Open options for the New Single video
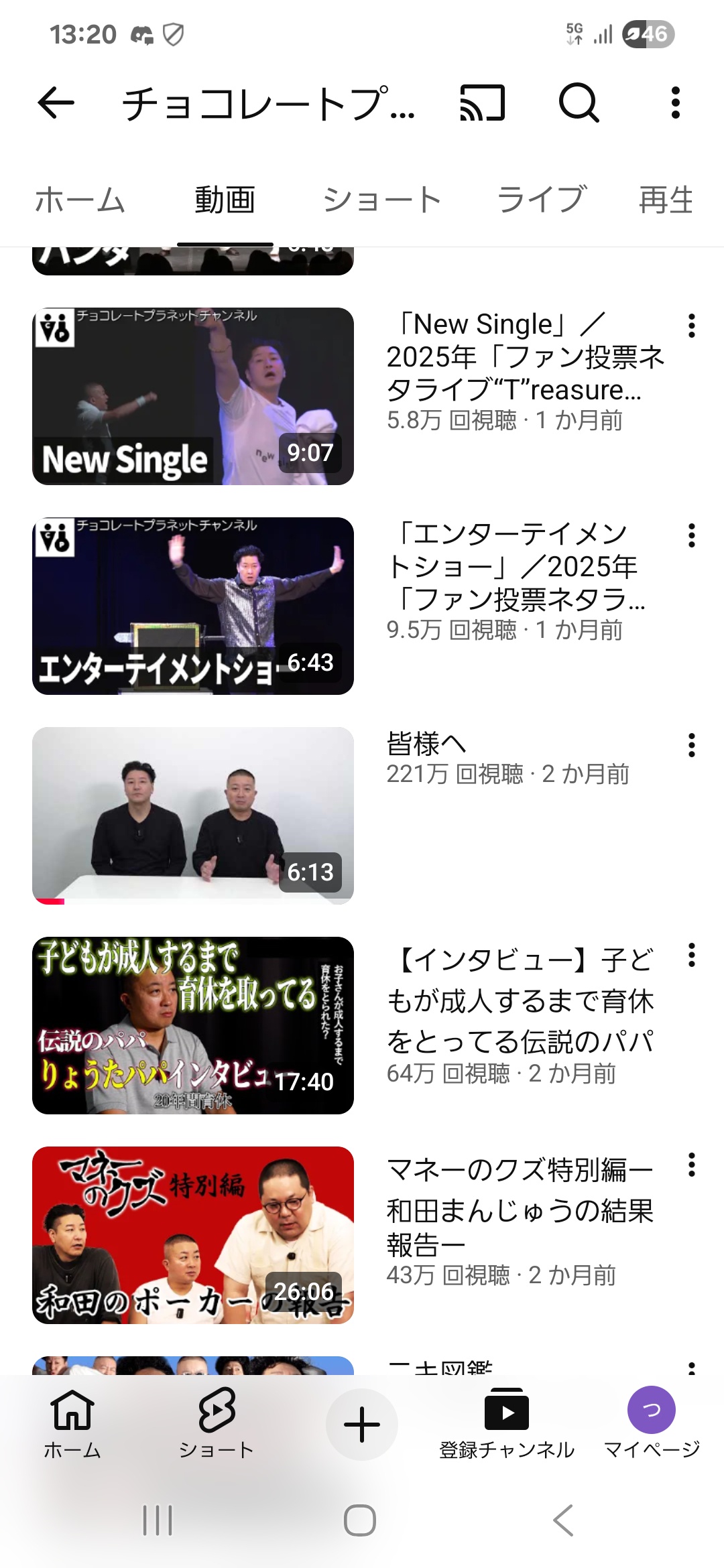 [691, 326]
